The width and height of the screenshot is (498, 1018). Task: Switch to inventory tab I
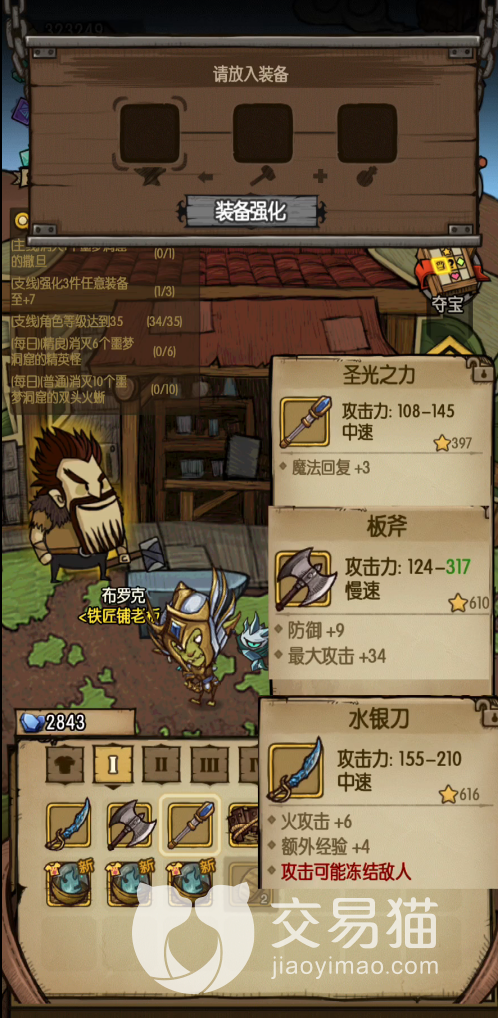pos(113,765)
